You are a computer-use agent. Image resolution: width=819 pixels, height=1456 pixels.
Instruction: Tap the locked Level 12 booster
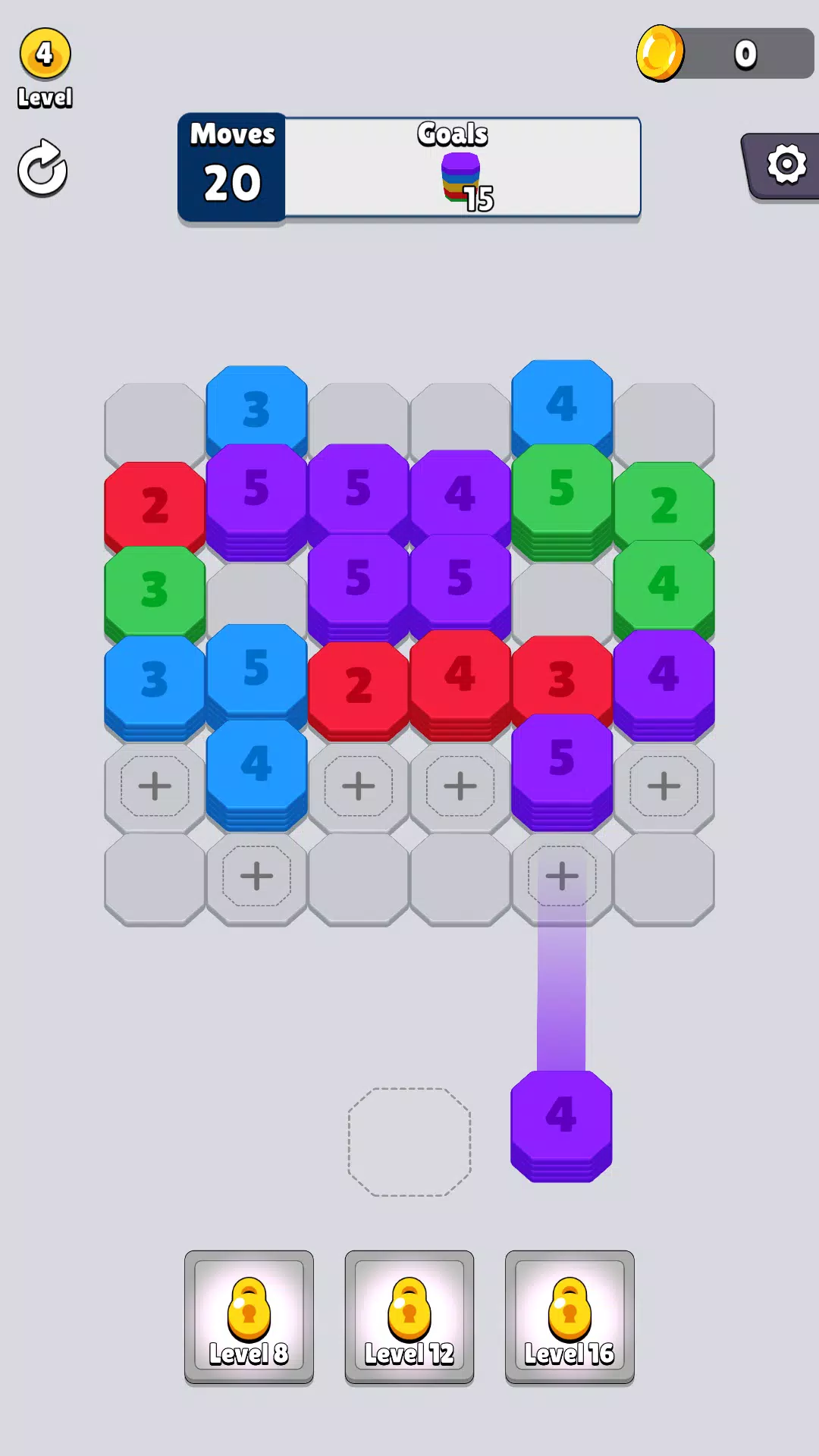(409, 1316)
